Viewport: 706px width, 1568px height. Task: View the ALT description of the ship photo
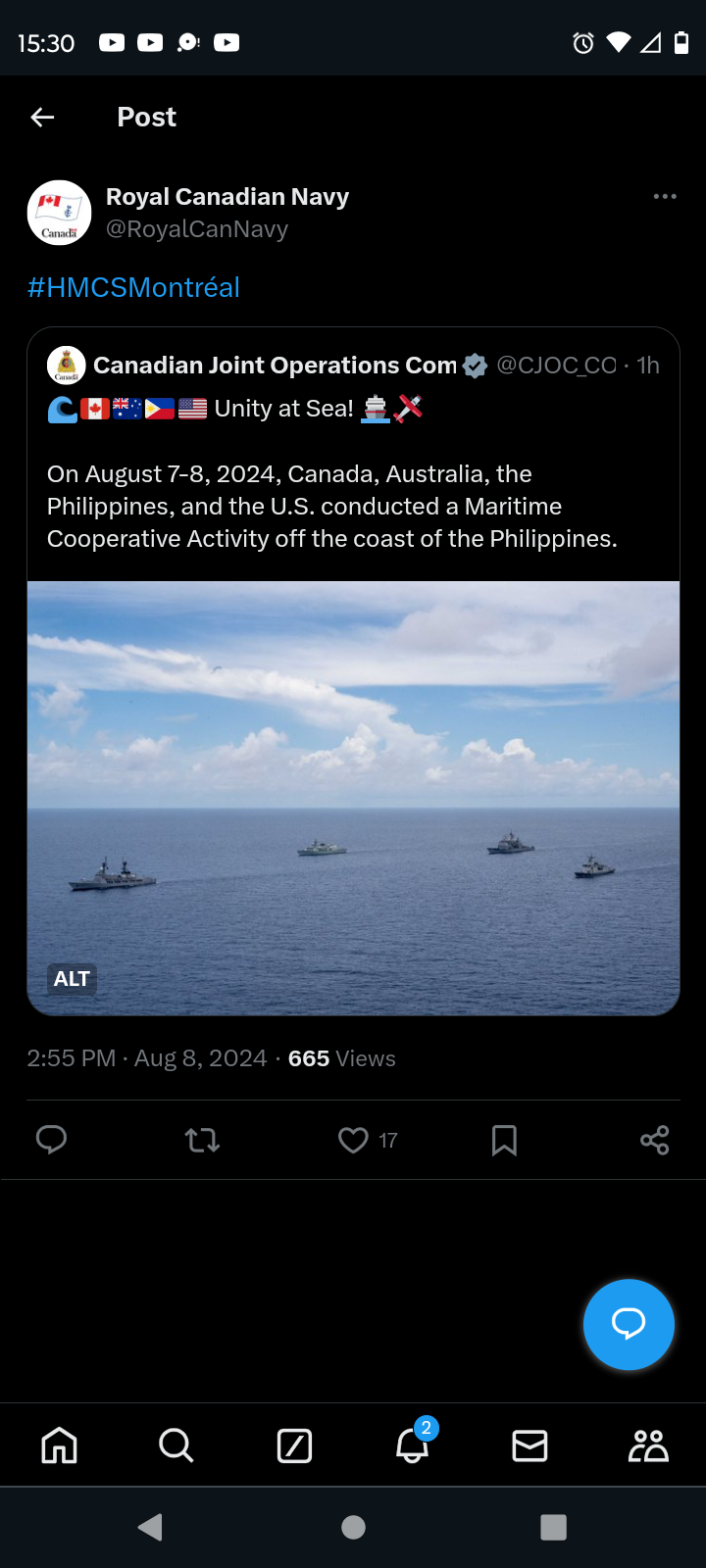[72, 978]
